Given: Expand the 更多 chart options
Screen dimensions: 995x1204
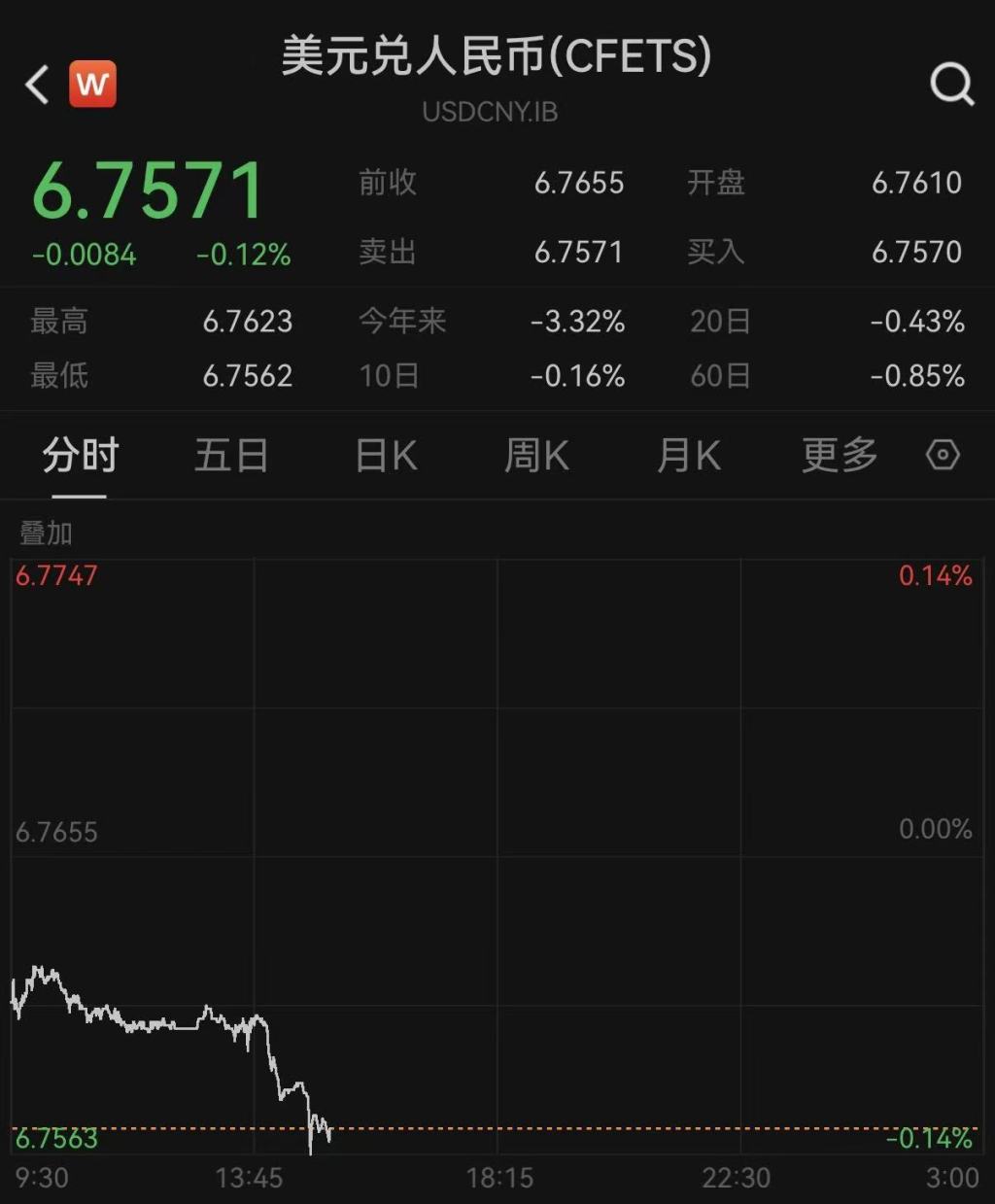Looking at the screenshot, I should (840, 455).
